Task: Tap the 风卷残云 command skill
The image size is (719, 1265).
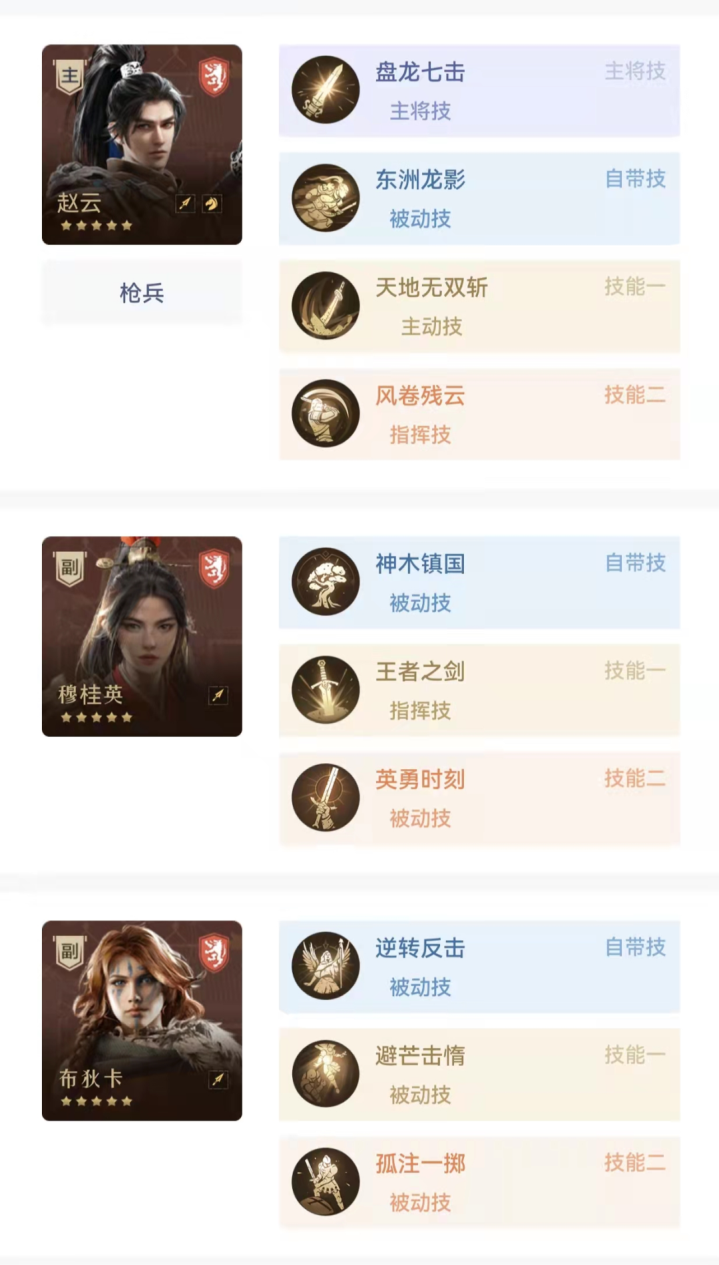Action: point(479,414)
